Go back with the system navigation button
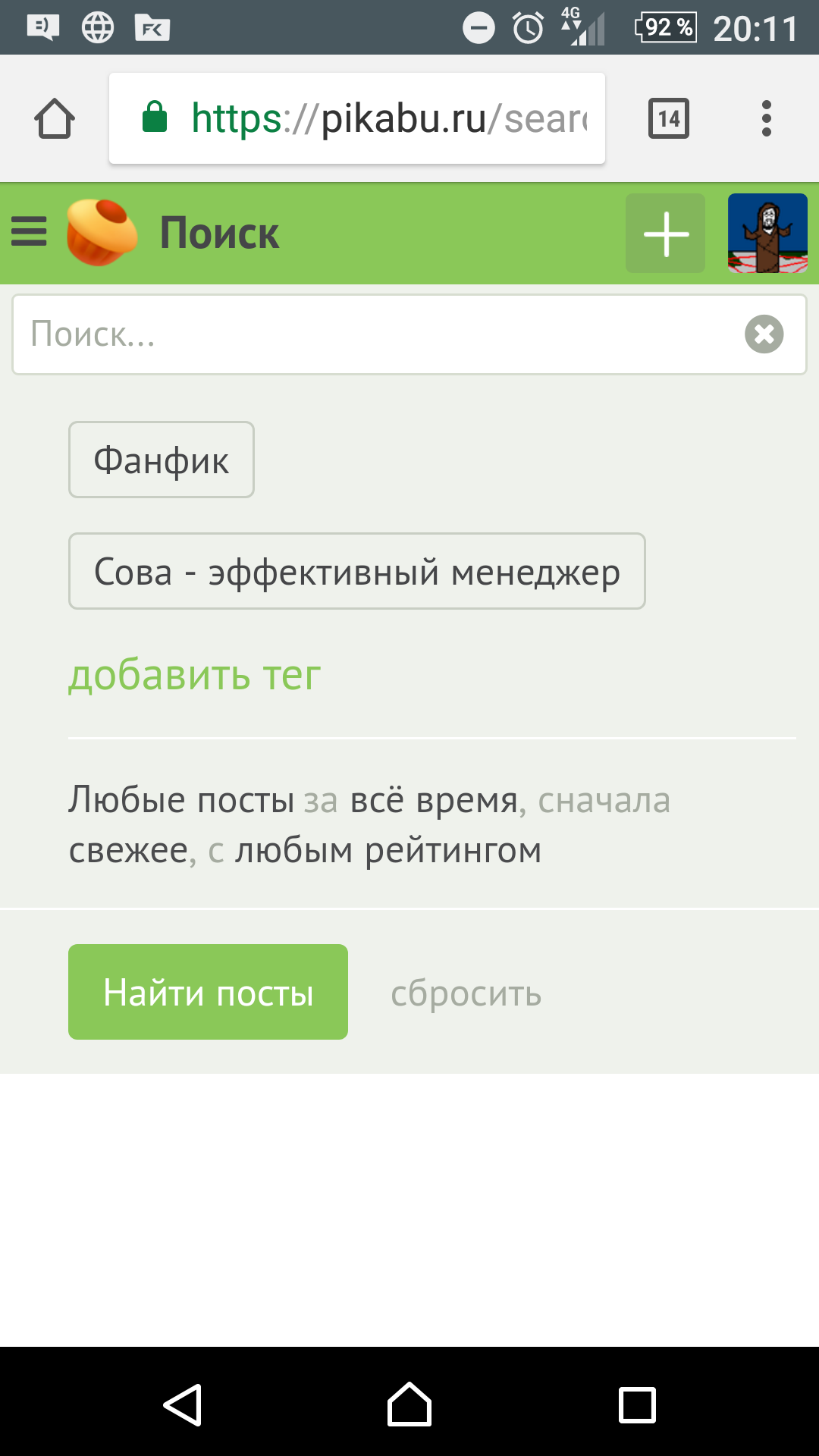819x1456 pixels. (x=183, y=1405)
